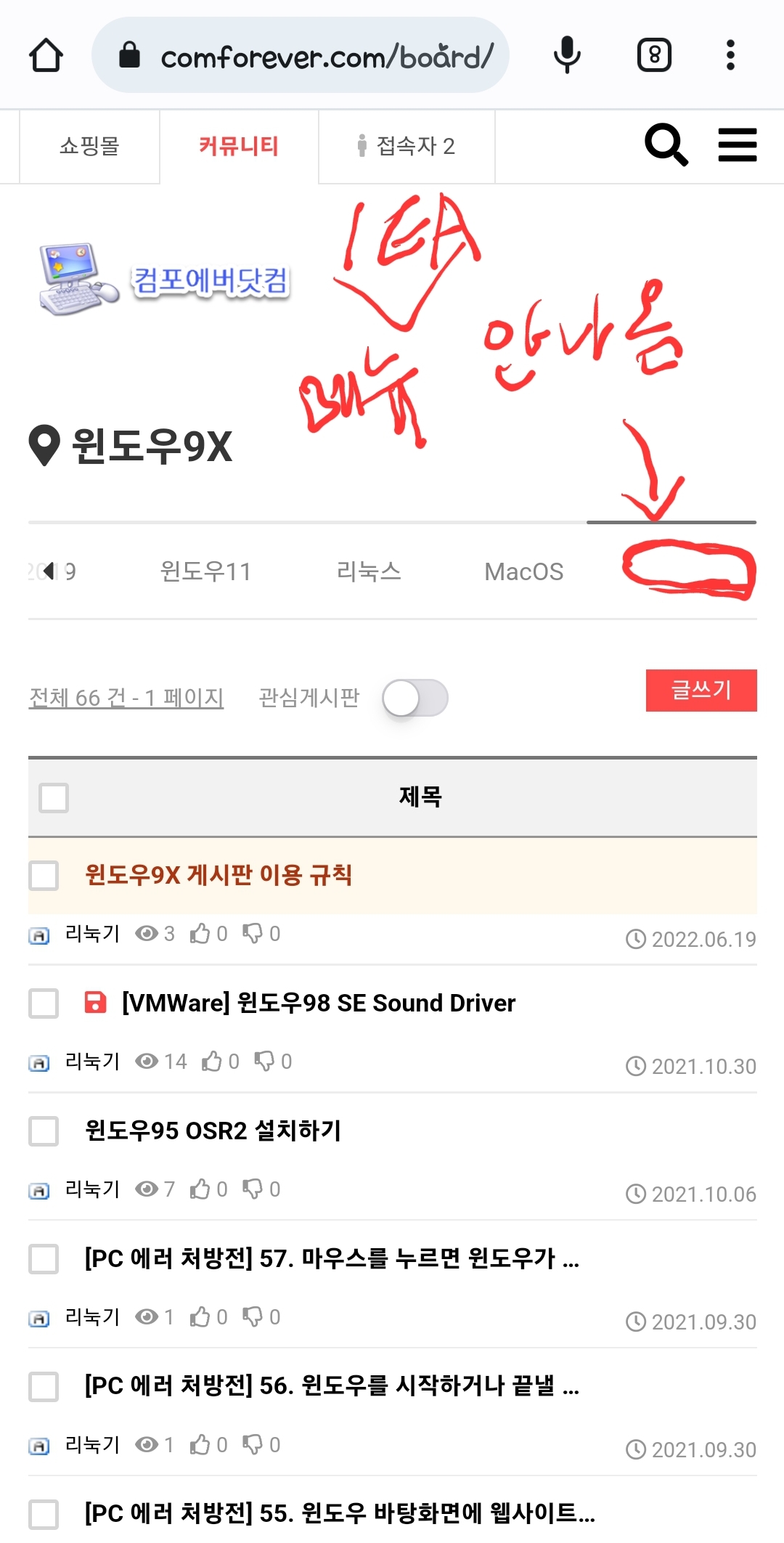Open the site search magnifier
Image resolution: width=784 pixels, height=1543 pixels.
(x=666, y=144)
